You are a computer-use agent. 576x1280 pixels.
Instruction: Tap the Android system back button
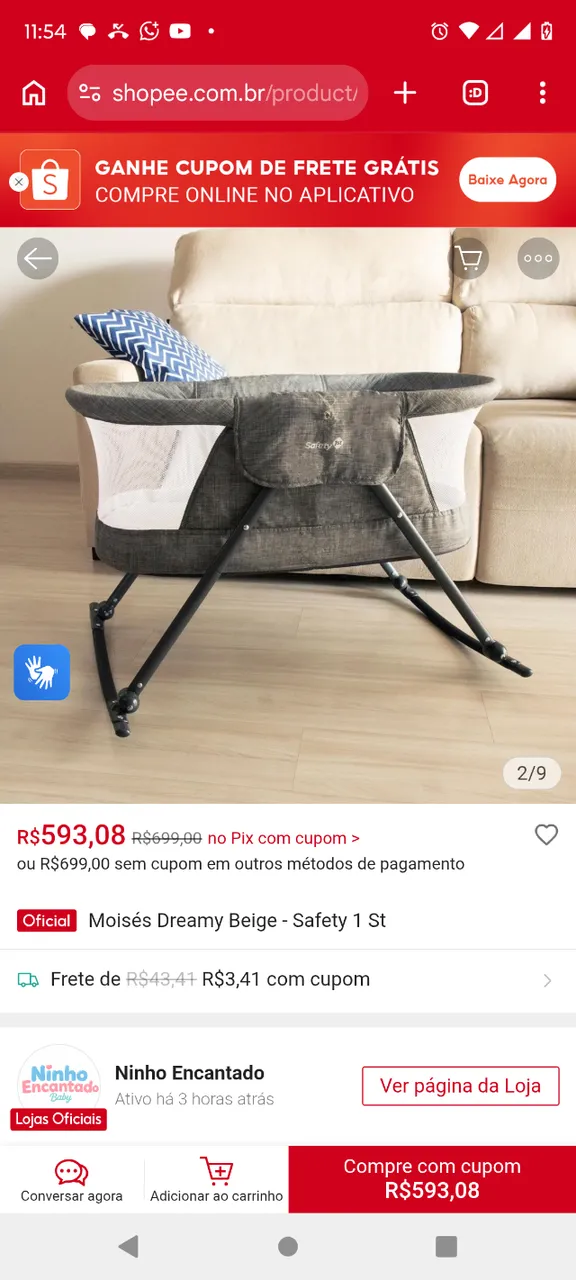pyautogui.click(x=128, y=1246)
